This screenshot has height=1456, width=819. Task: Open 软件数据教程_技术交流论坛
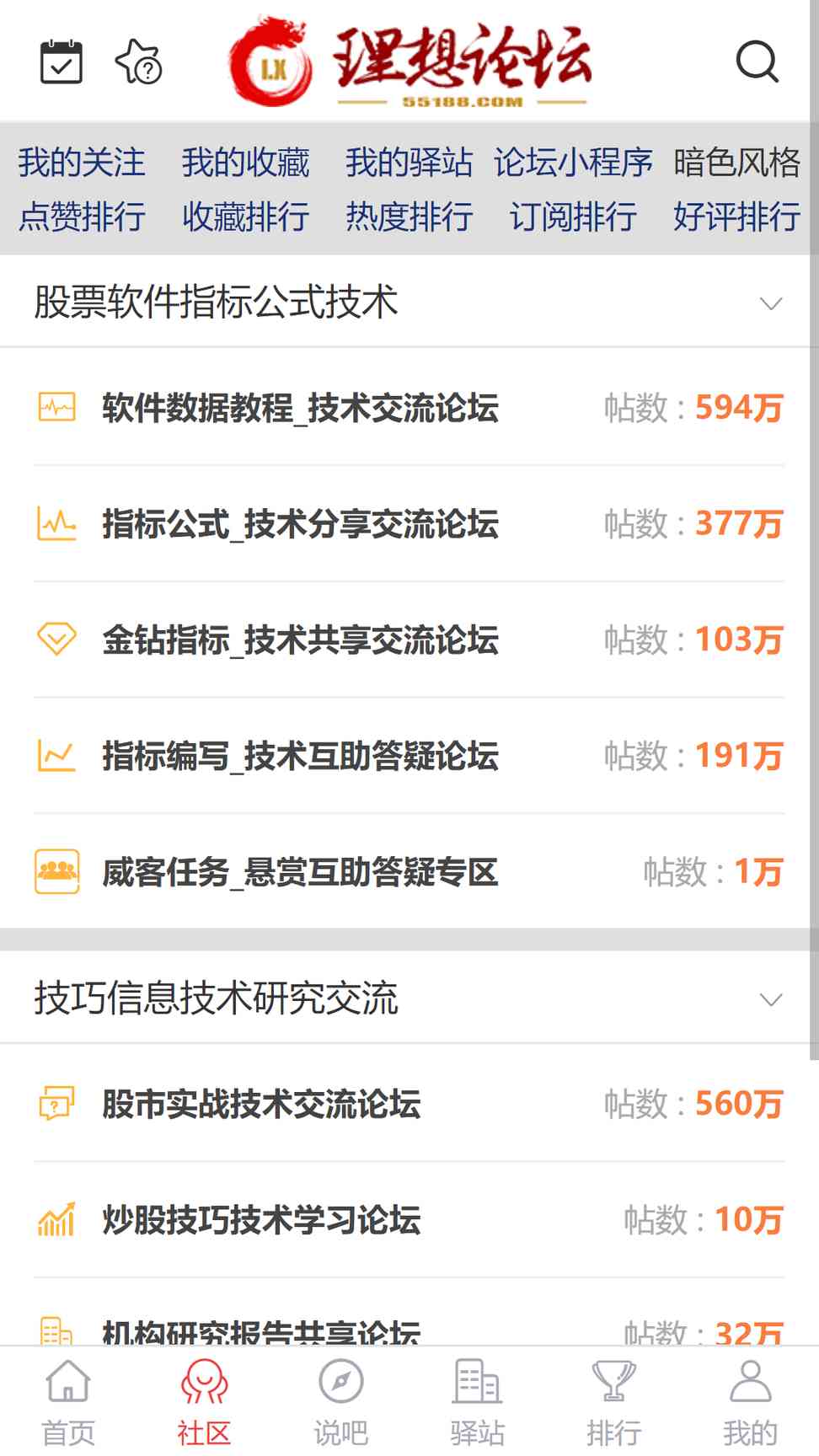click(409, 408)
